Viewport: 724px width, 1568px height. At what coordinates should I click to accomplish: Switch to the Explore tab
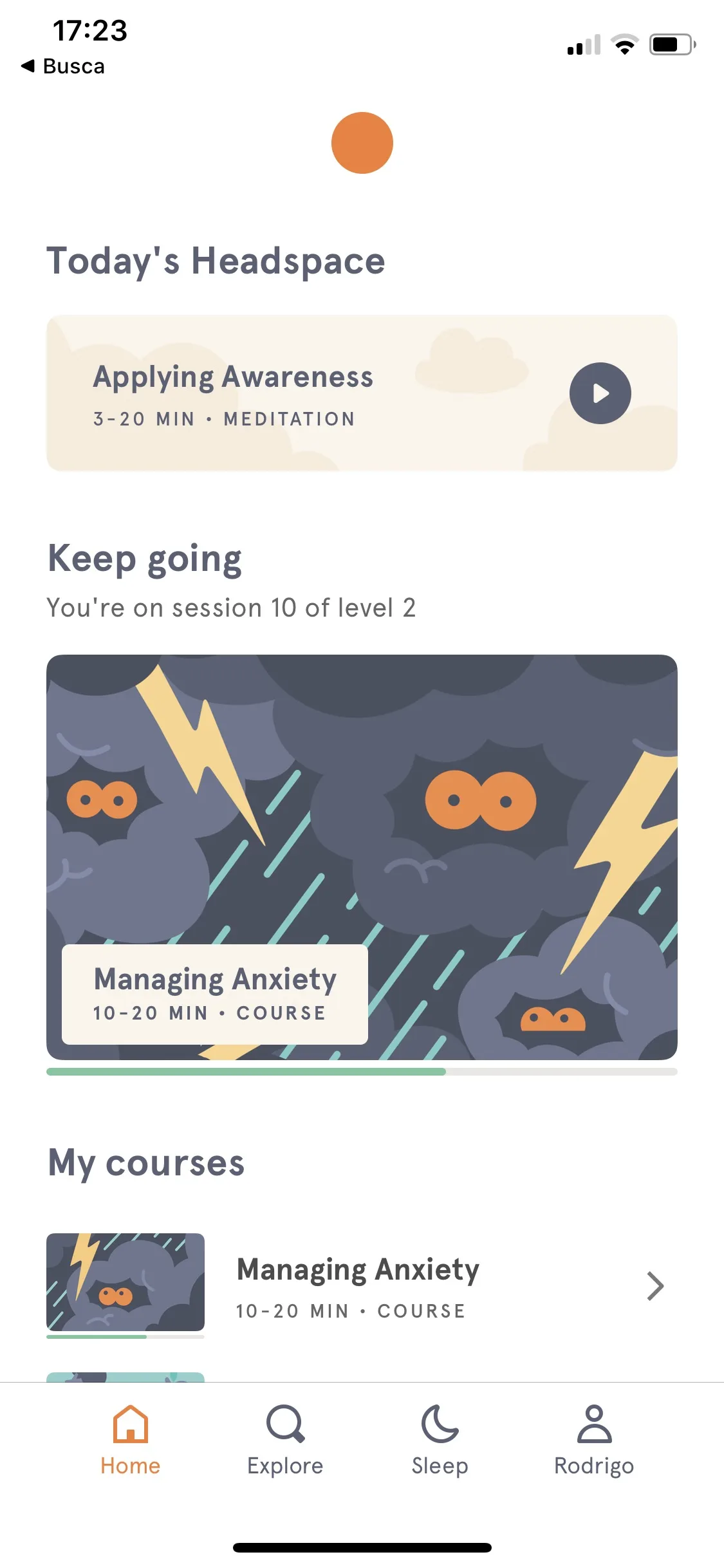[x=285, y=1441]
